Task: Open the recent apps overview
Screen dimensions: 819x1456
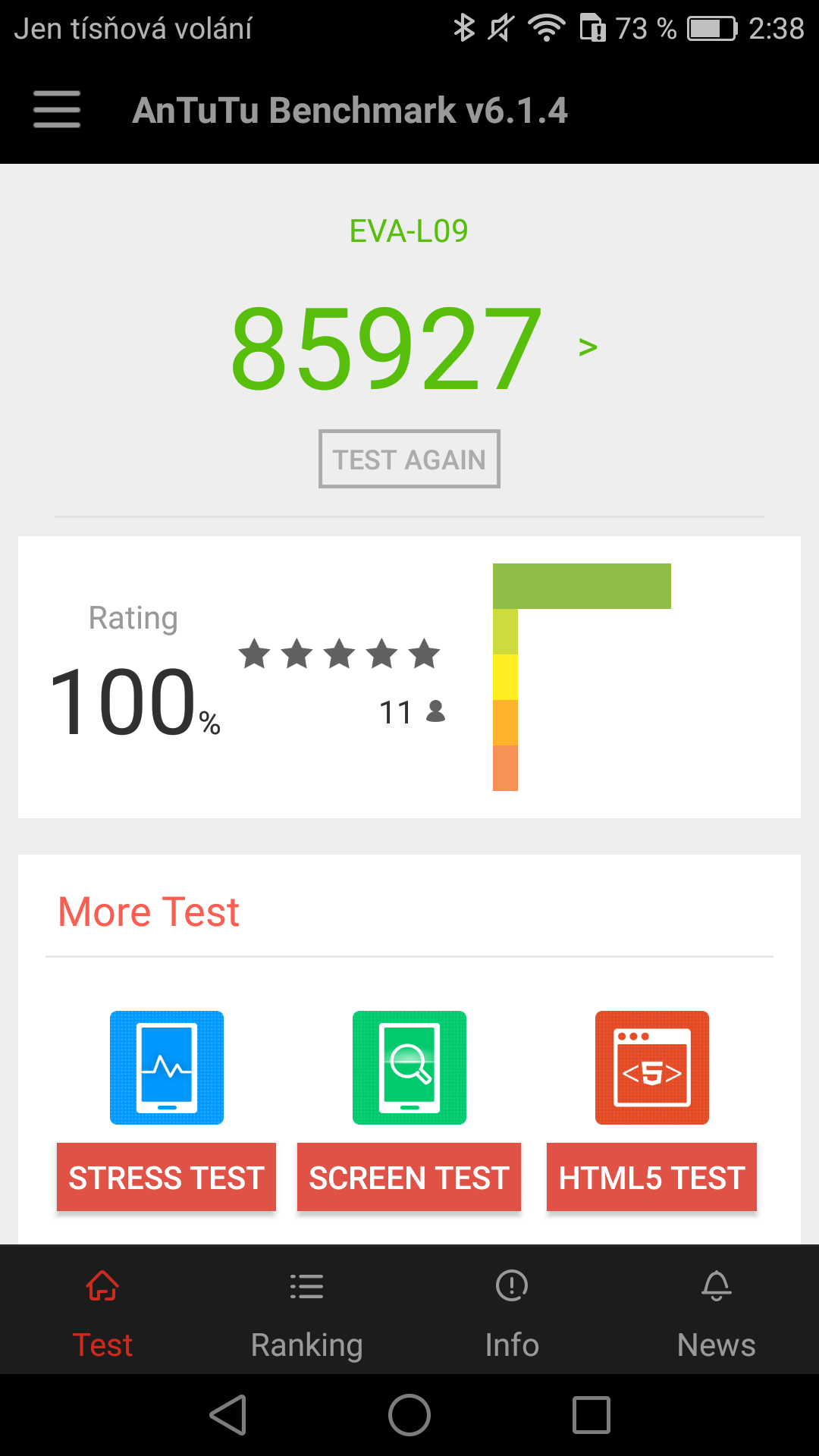Action: coord(591,1415)
